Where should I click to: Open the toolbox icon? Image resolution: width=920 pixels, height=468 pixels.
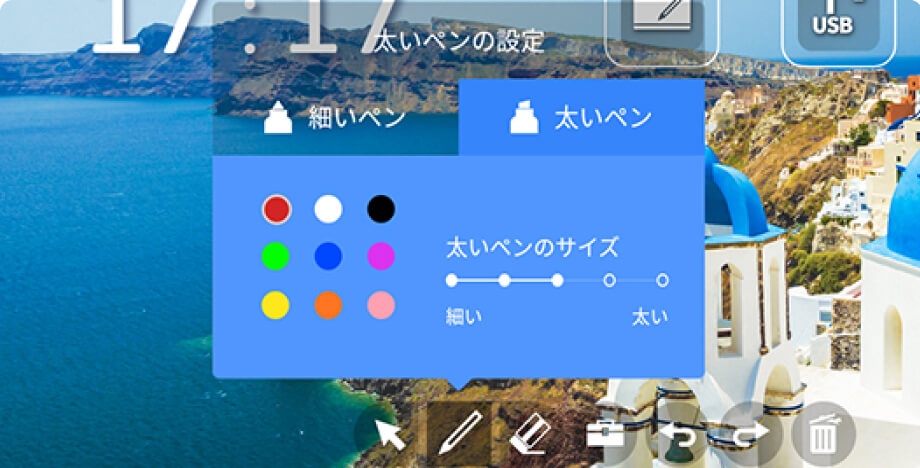tap(604, 435)
